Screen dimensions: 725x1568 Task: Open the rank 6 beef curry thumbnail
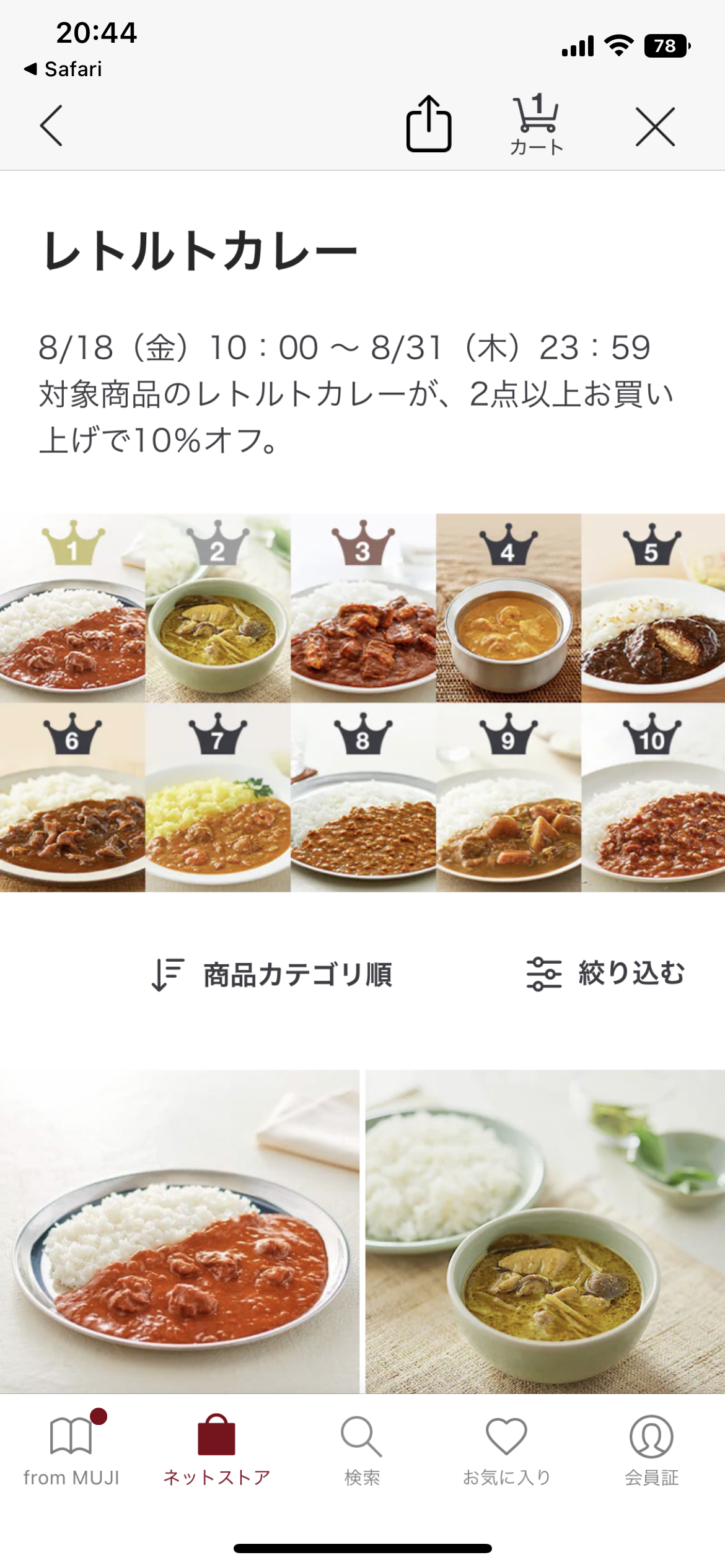[72, 798]
